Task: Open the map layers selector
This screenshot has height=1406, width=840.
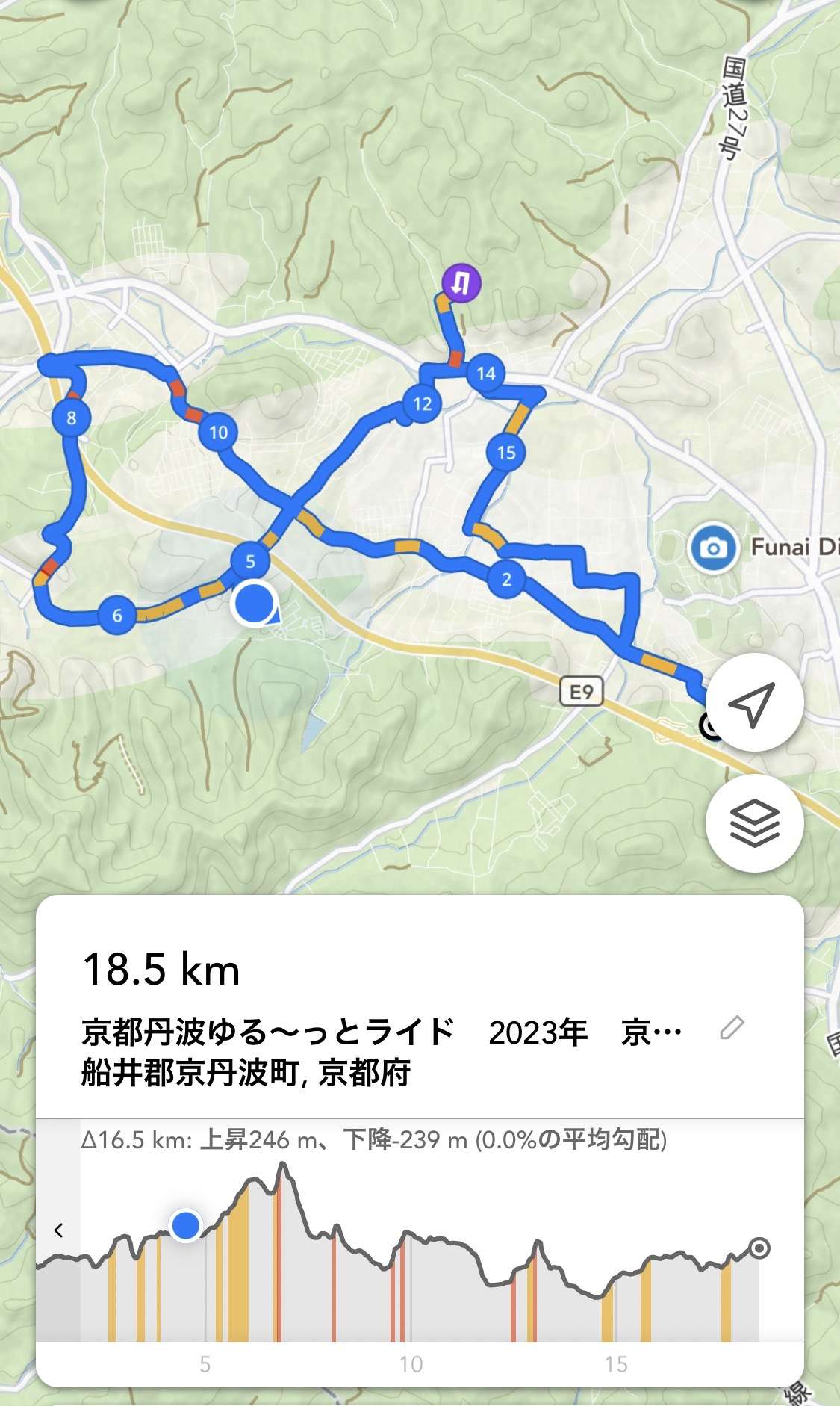Action: [753, 823]
